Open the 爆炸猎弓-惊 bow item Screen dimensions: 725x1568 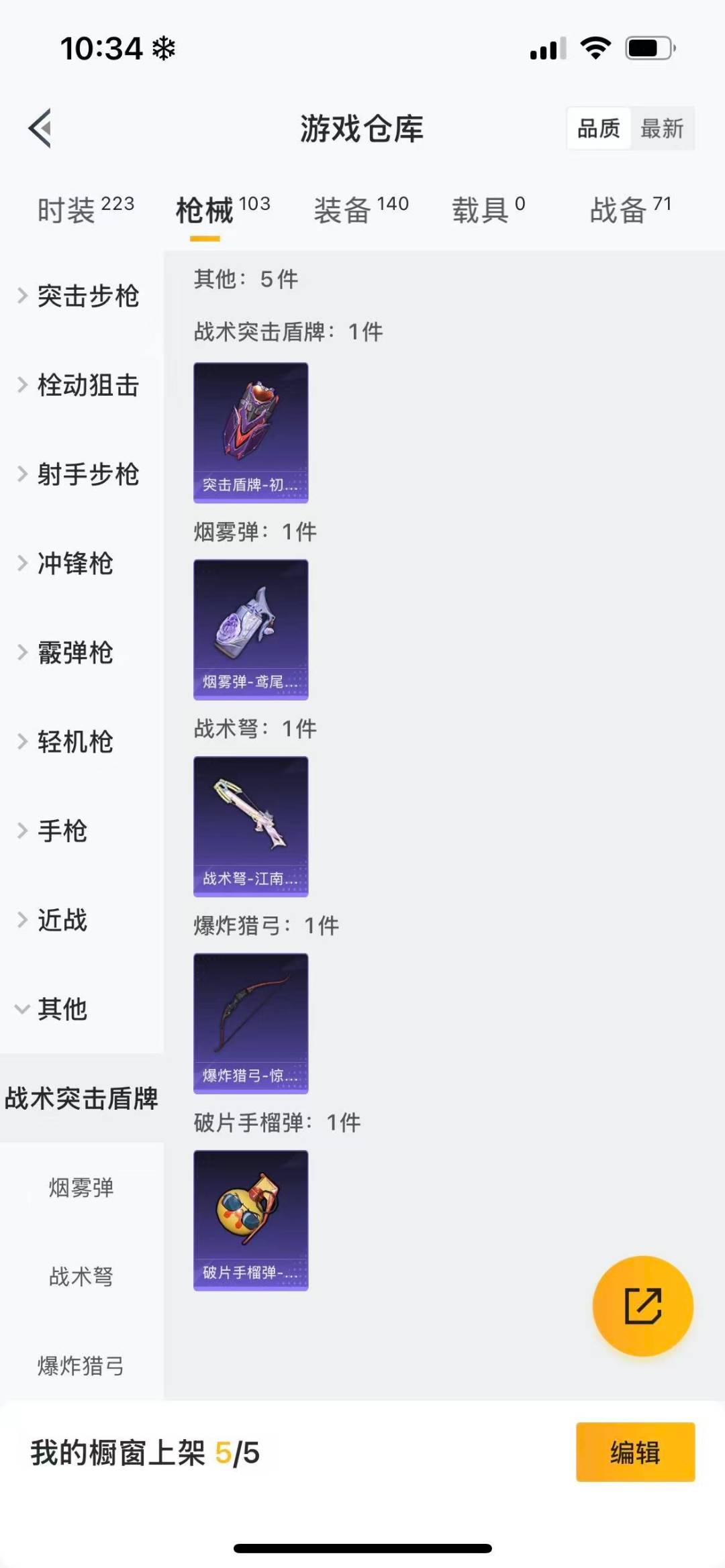pyautogui.click(x=250, y=1023)
